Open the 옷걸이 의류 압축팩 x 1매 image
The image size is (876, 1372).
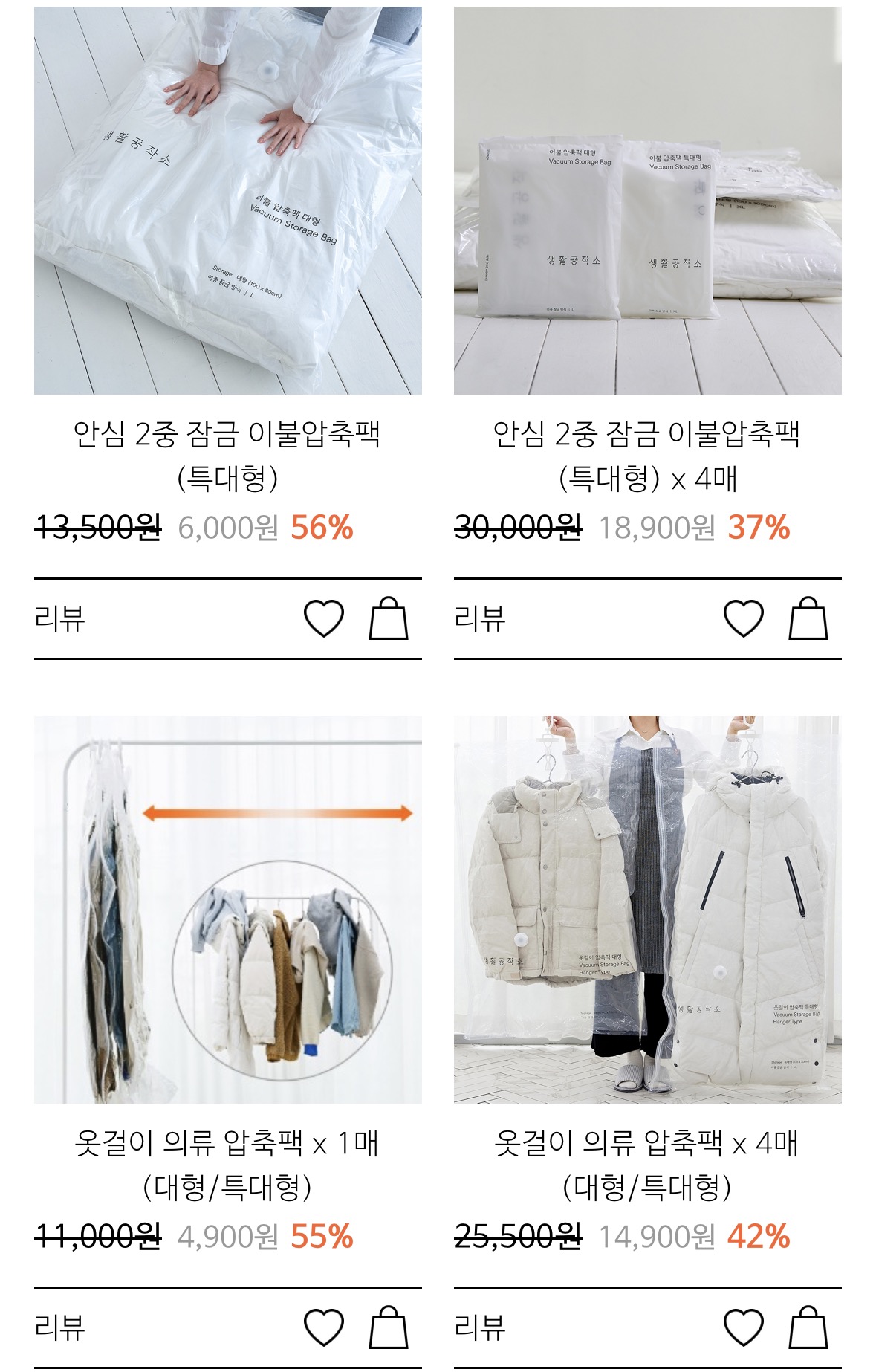point(227,909)
